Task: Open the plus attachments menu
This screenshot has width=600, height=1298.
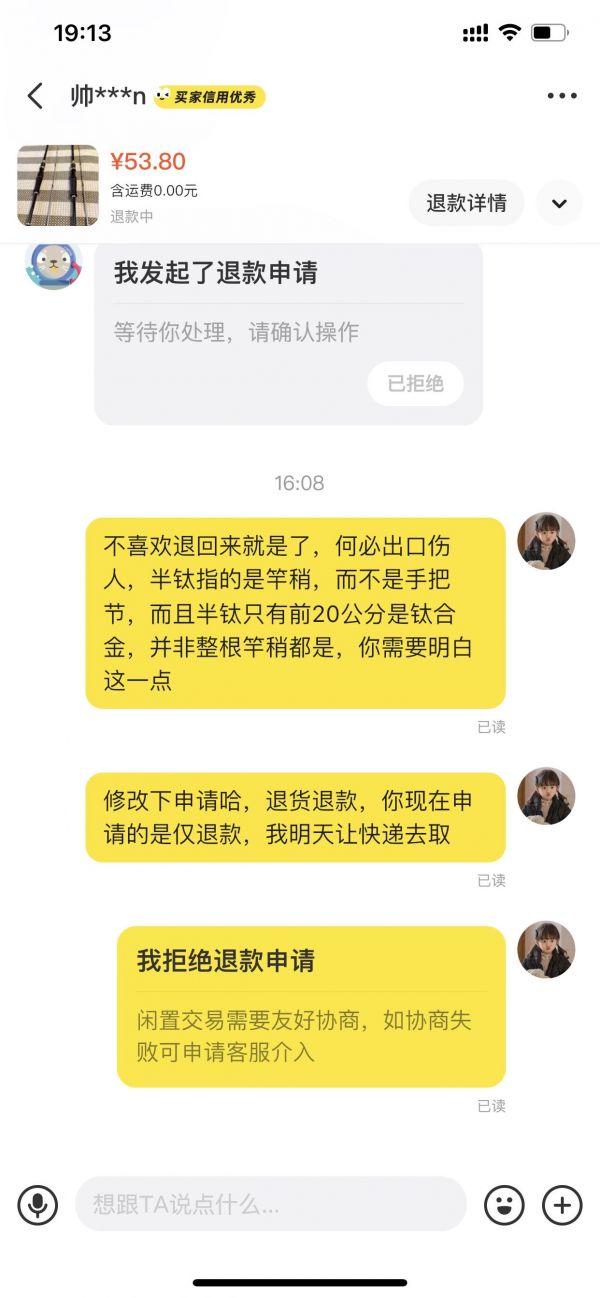Action: [562, 1204]
